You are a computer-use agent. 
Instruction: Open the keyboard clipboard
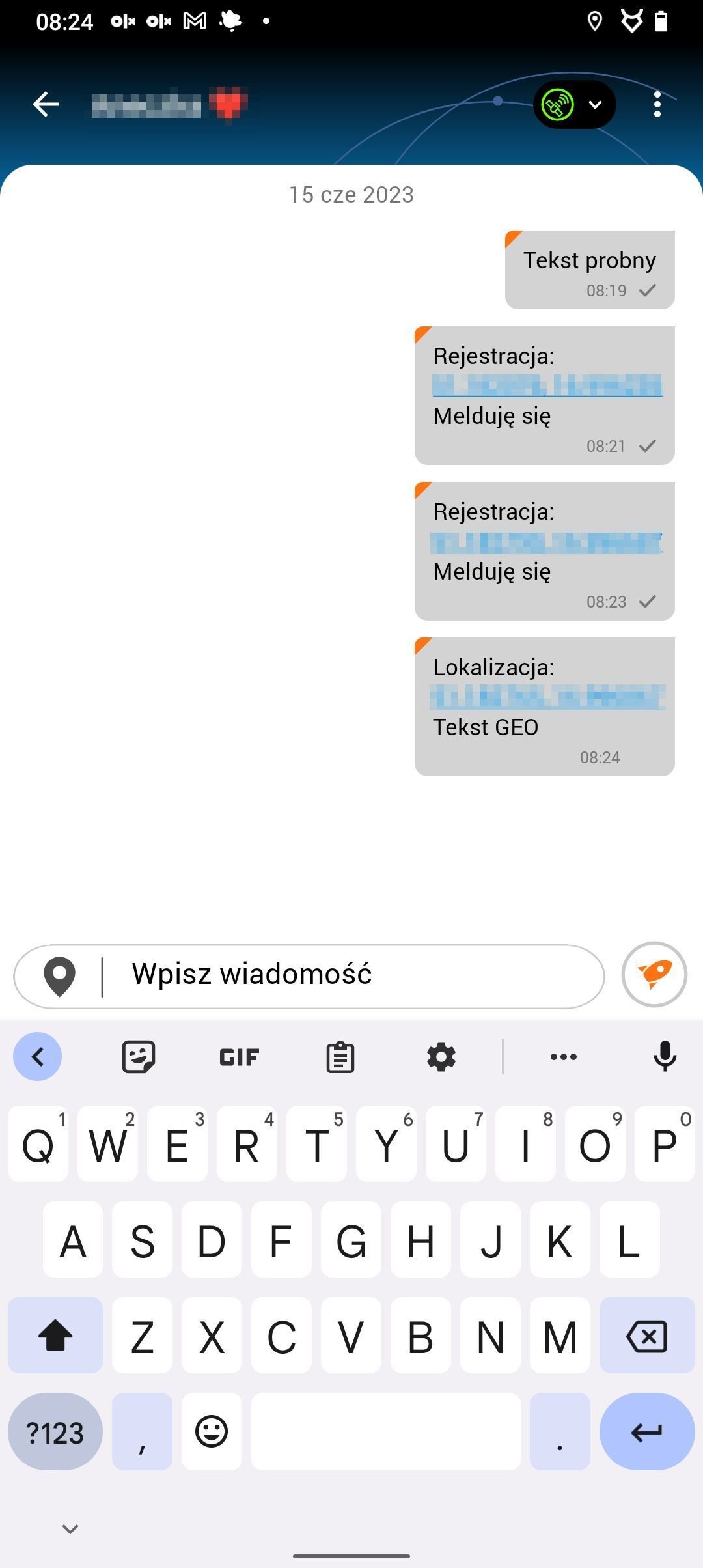click(340, 1056)
